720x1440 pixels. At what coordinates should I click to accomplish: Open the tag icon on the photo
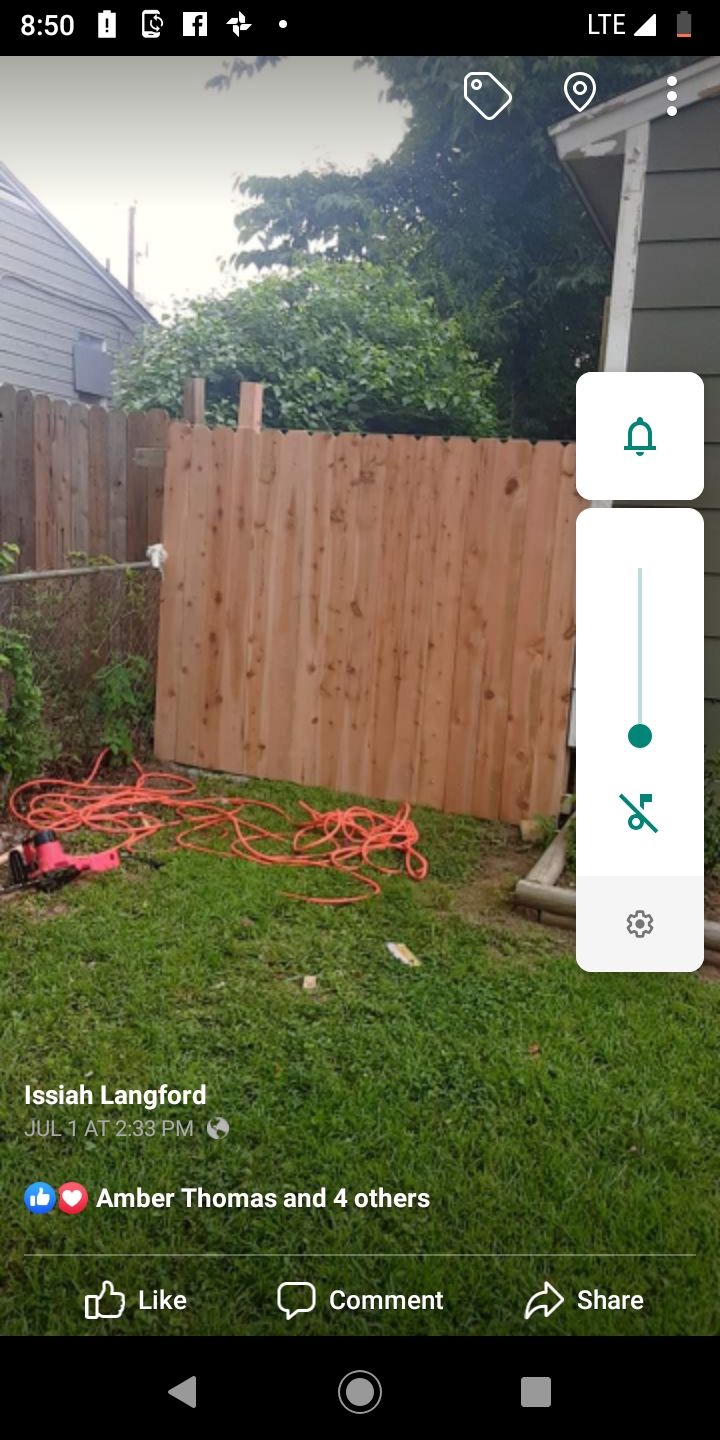pyautogui.click(x=487, y=95)
